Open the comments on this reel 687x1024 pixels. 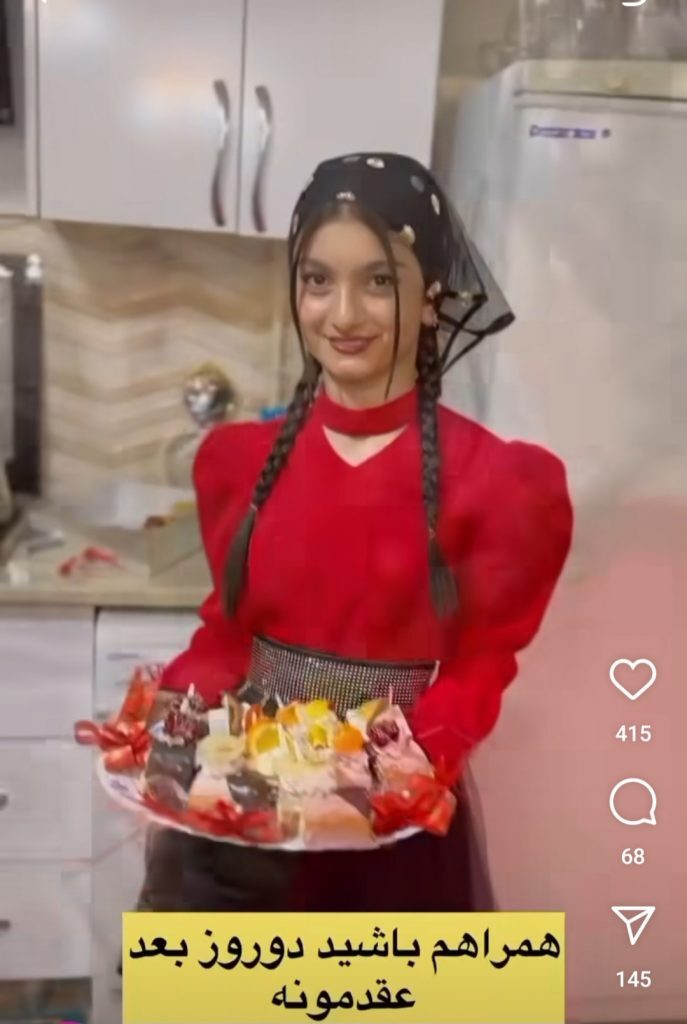[632, 802]
